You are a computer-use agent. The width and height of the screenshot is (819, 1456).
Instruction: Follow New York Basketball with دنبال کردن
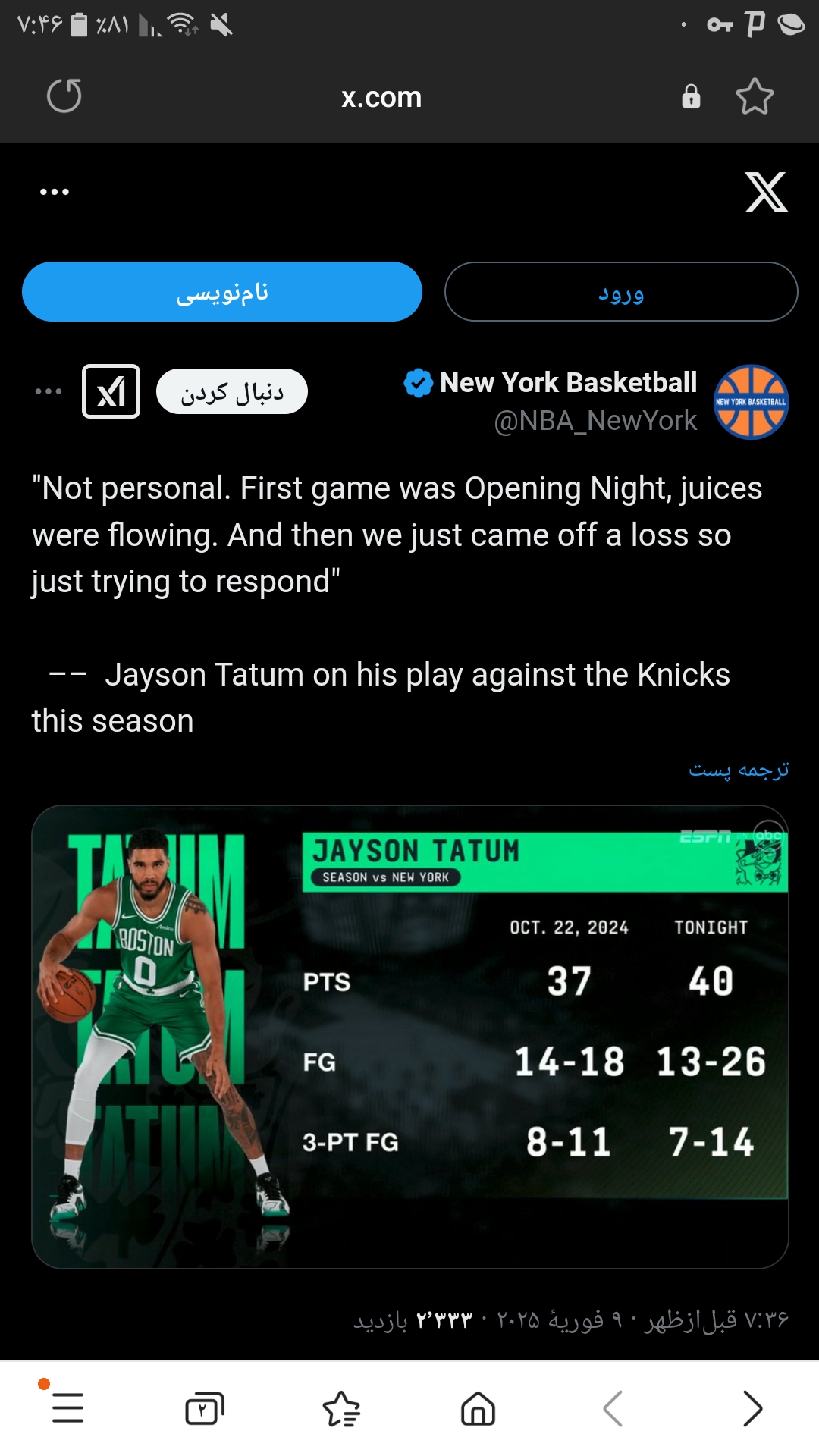(x=232, y=391)
